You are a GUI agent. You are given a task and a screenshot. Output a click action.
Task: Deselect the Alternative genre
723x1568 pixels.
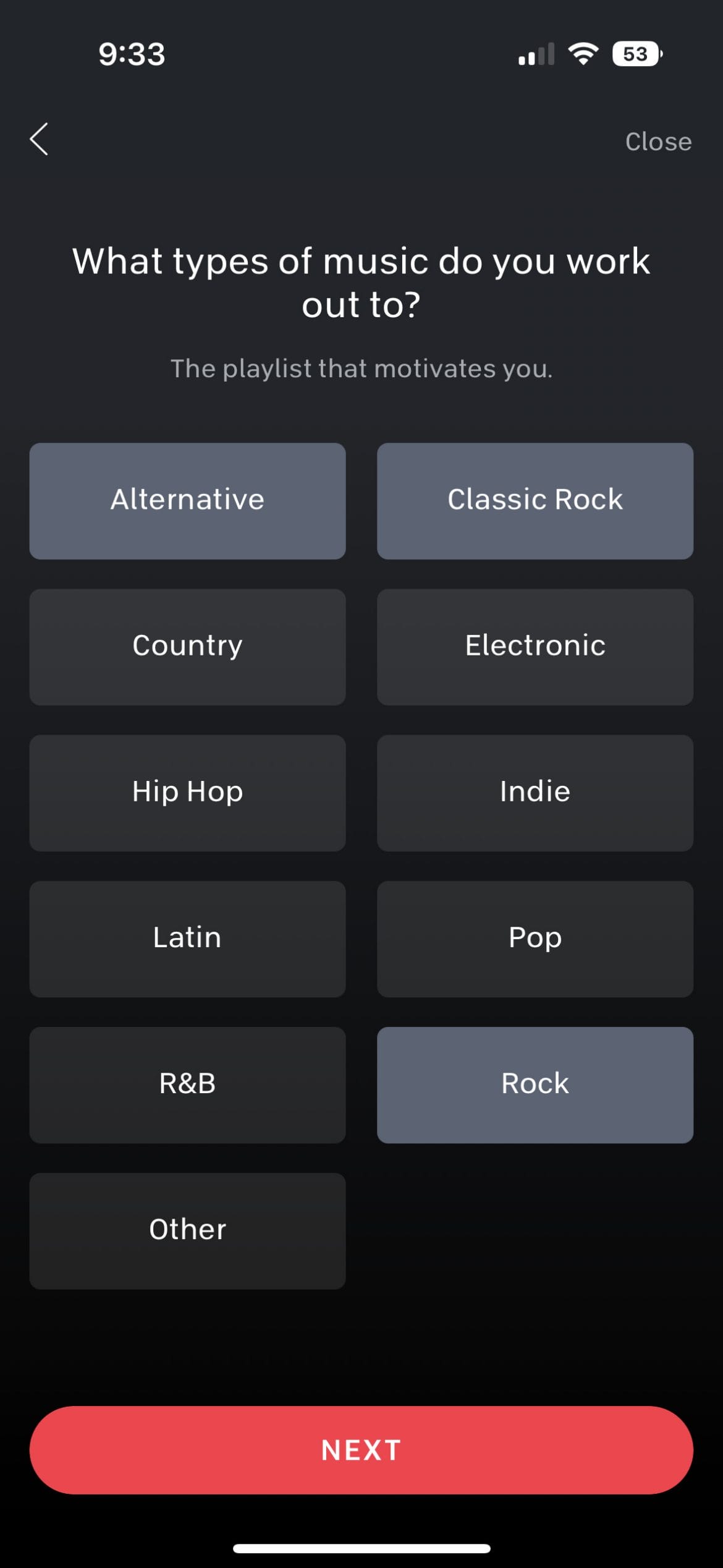[x=187, y=501]
